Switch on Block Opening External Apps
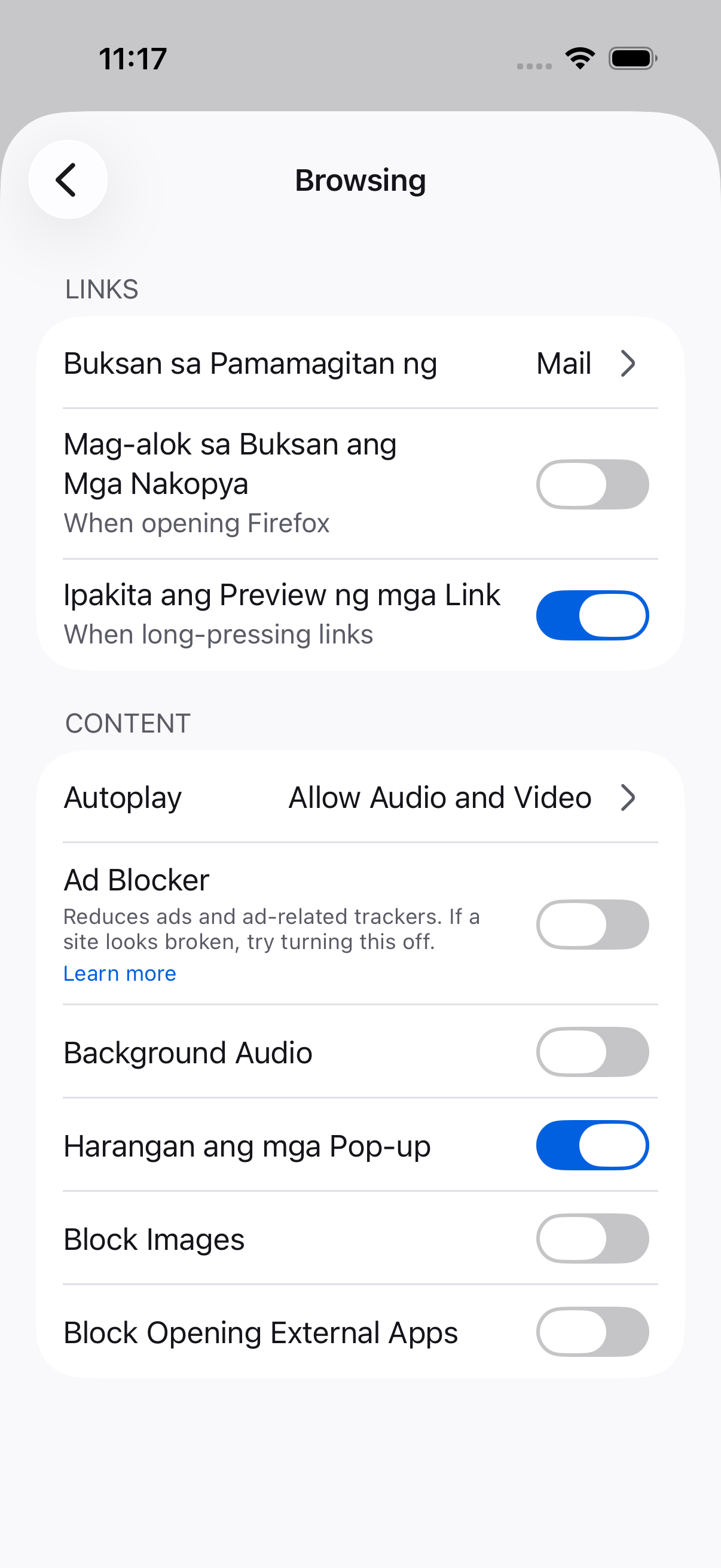 click(592, 1332)
